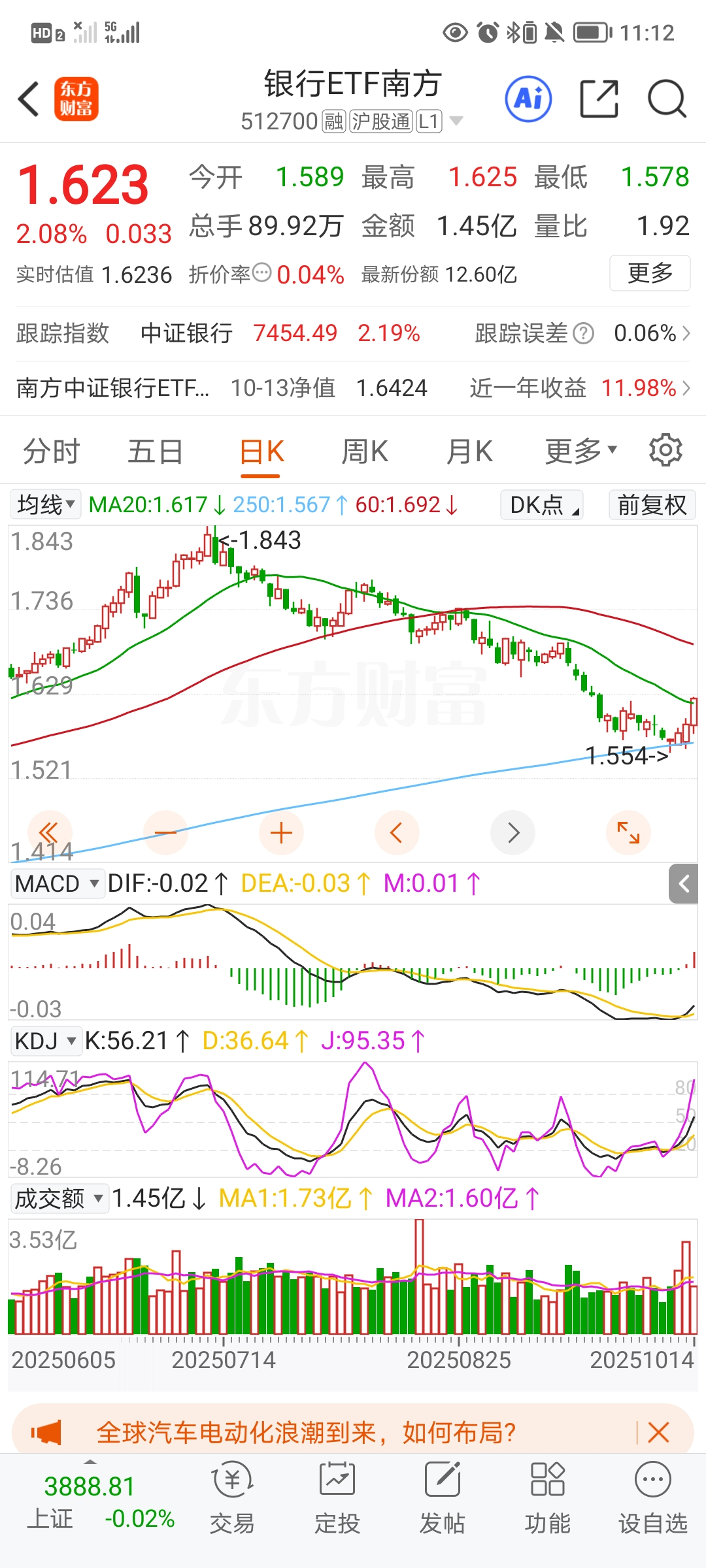Change the 前复权 adjustment setting

pos(652,505)
